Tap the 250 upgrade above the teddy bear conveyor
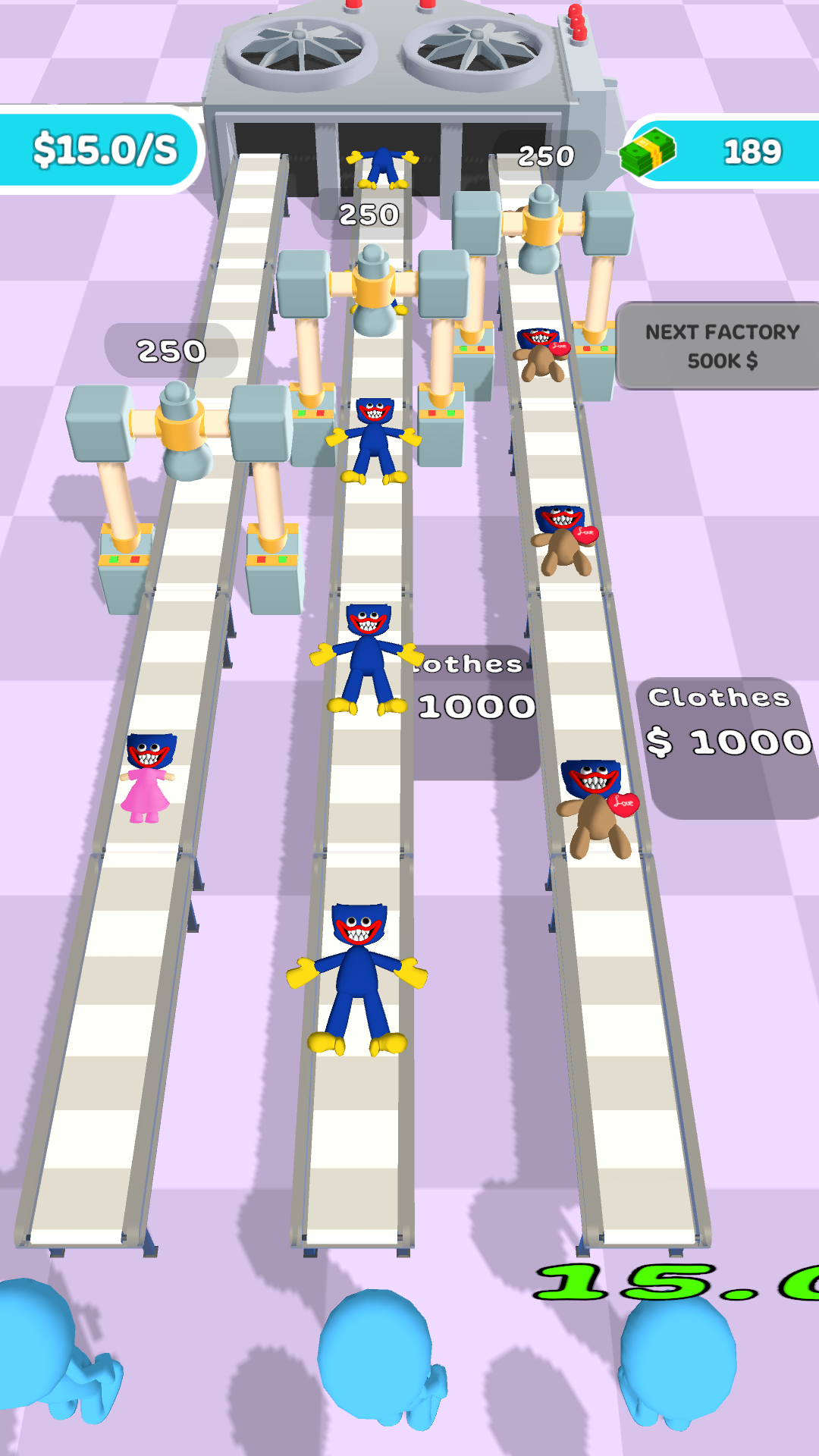The width and height of the screenshot is (819, 1456). 546,155
